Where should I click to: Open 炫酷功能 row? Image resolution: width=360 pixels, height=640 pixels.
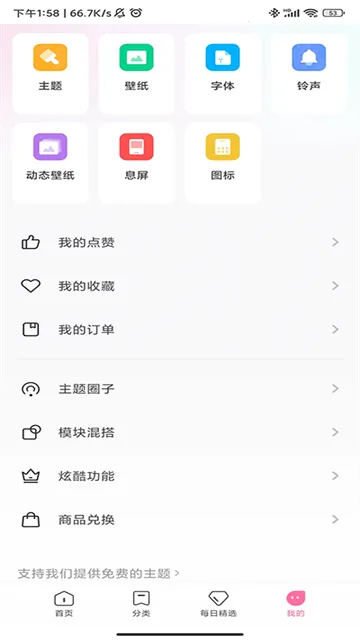click(180, 476)
